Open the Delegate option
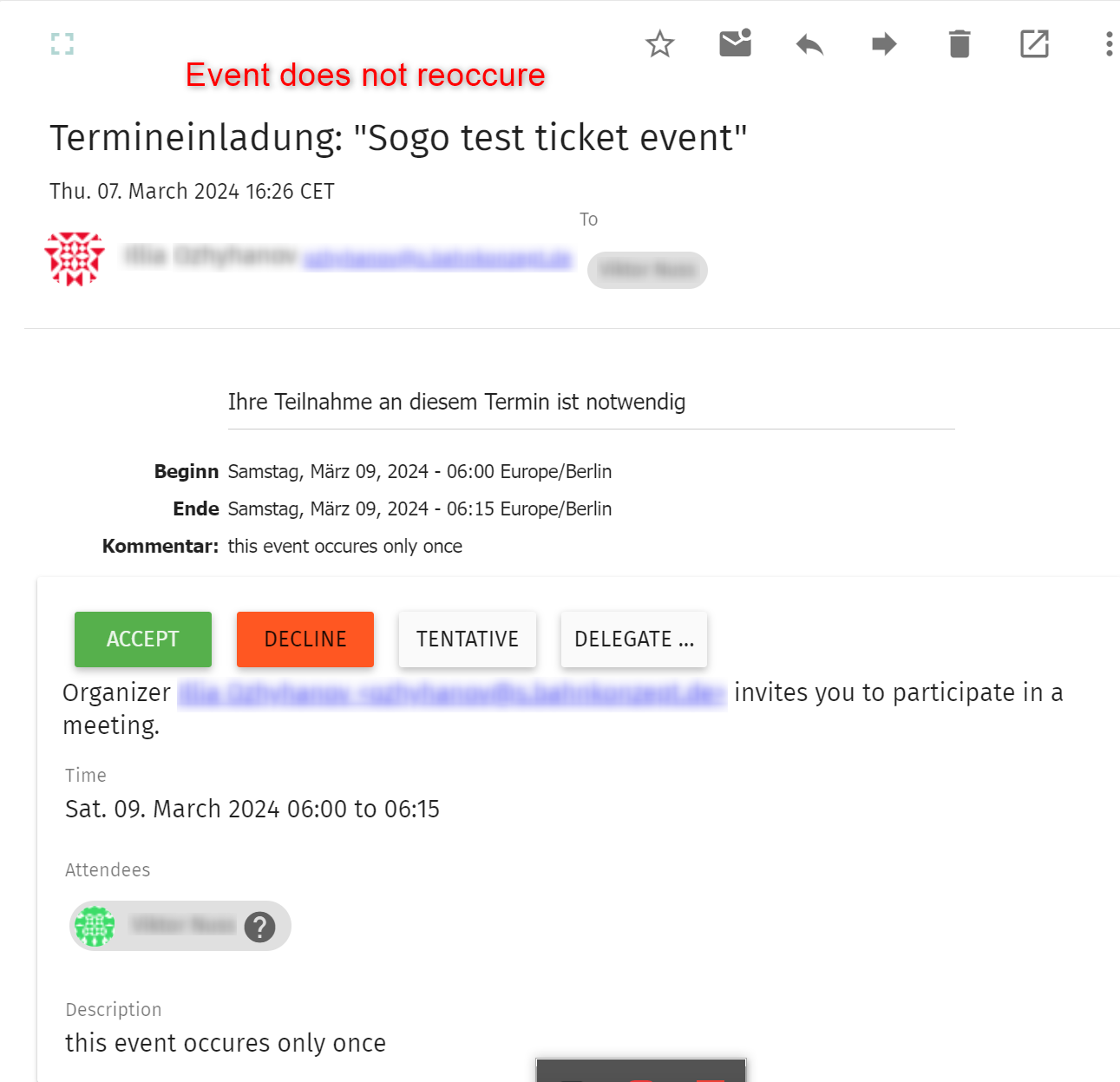1120x1082 pixels. click(x=634, y=639)
